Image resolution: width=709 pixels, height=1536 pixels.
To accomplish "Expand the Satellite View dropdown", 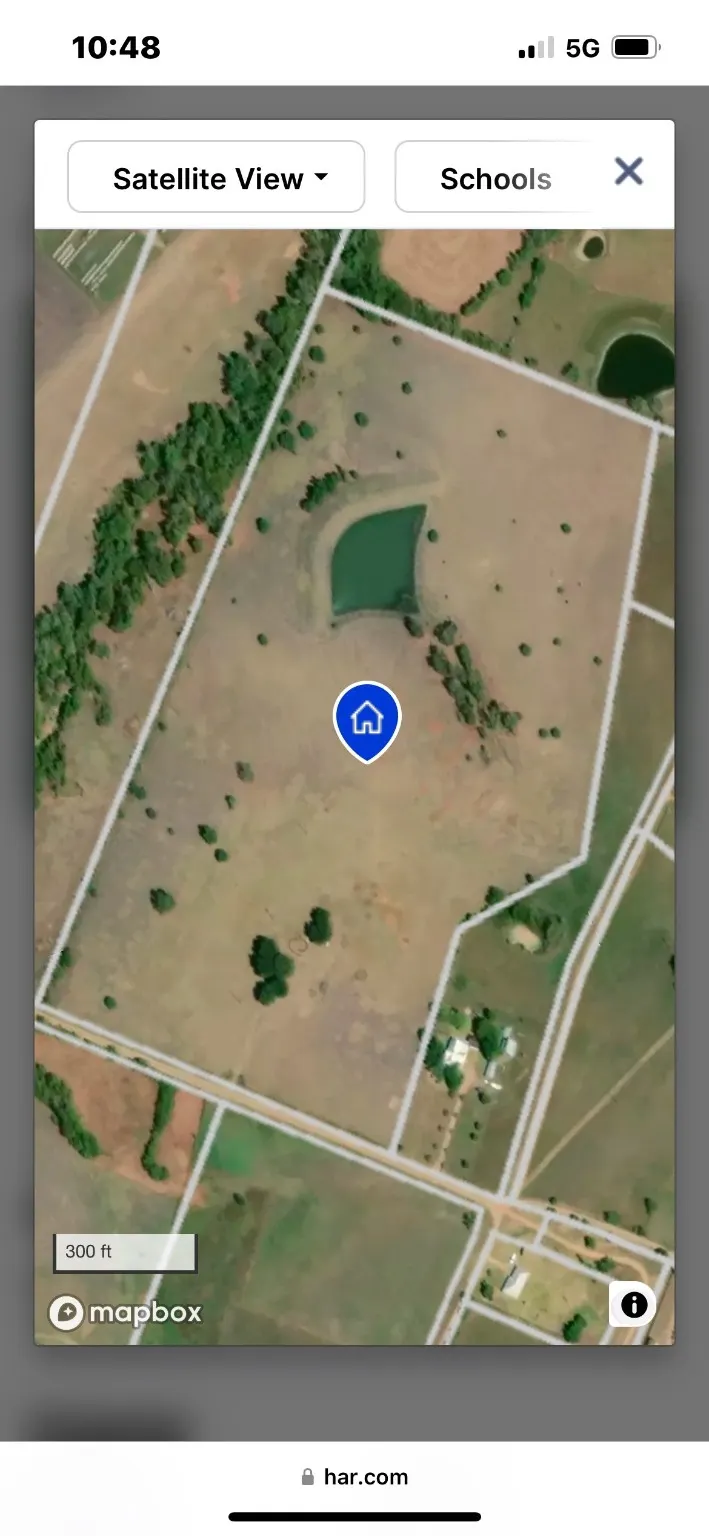I will click(x=216, y=178).
